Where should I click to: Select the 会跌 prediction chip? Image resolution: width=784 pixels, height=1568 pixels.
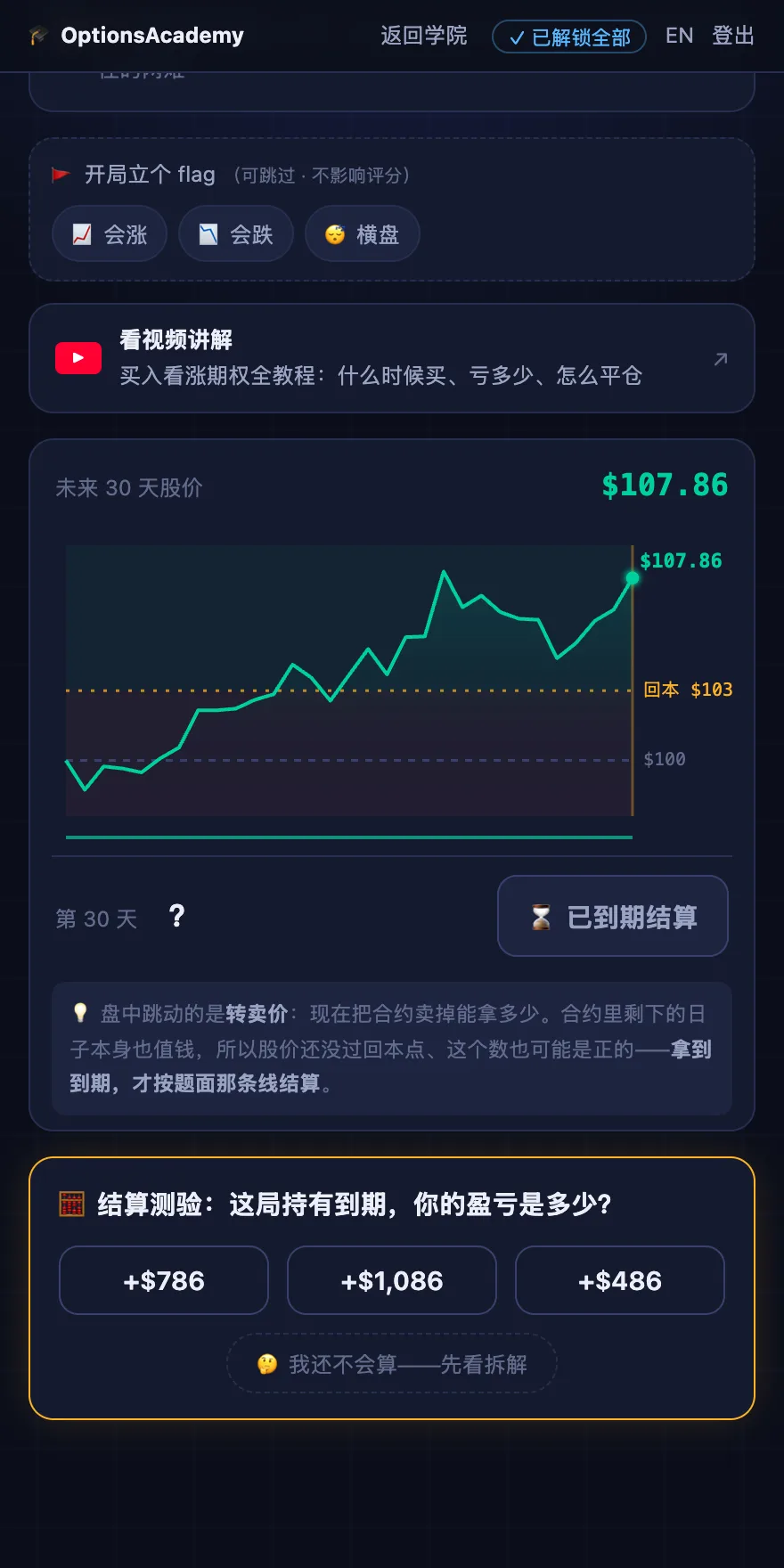[236, 233]
